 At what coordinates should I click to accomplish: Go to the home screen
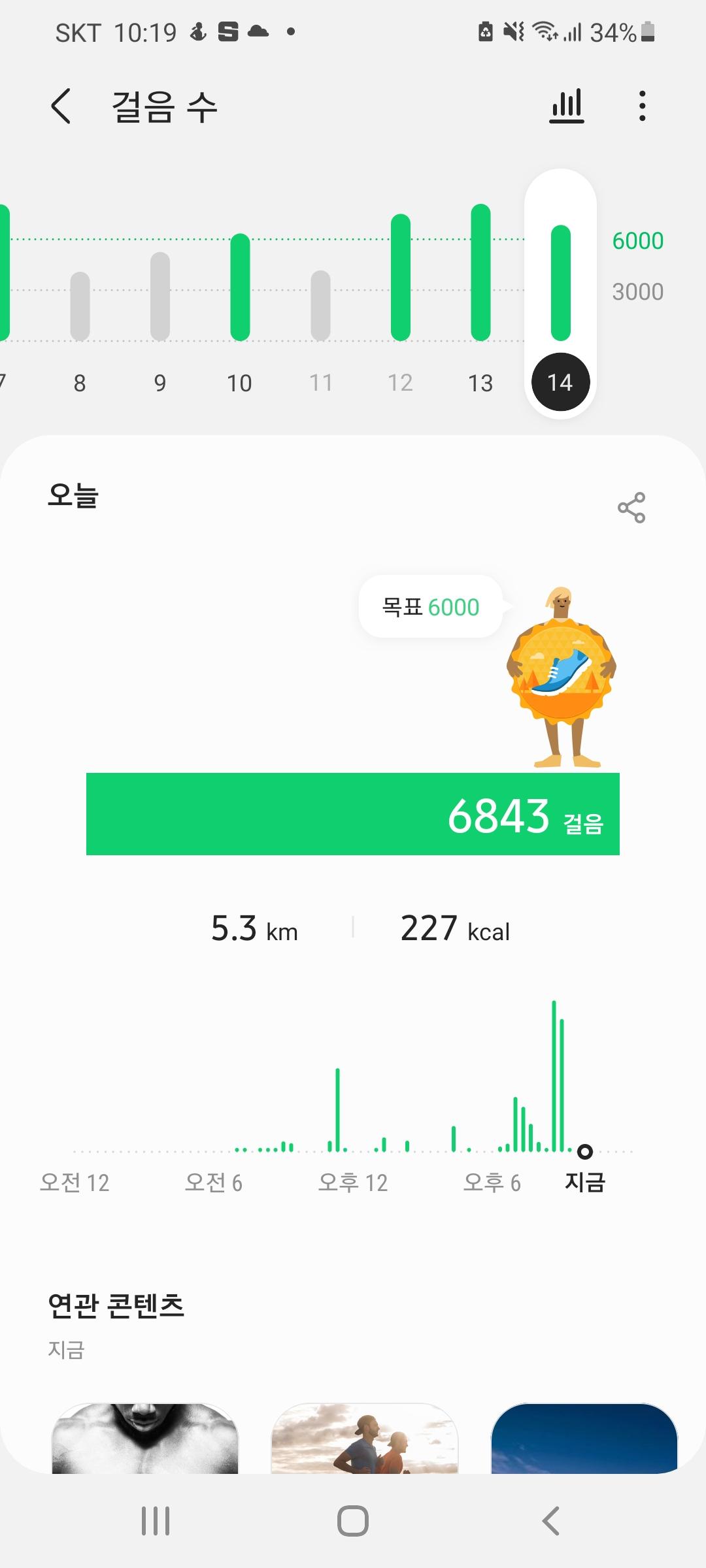point(353,1521)
